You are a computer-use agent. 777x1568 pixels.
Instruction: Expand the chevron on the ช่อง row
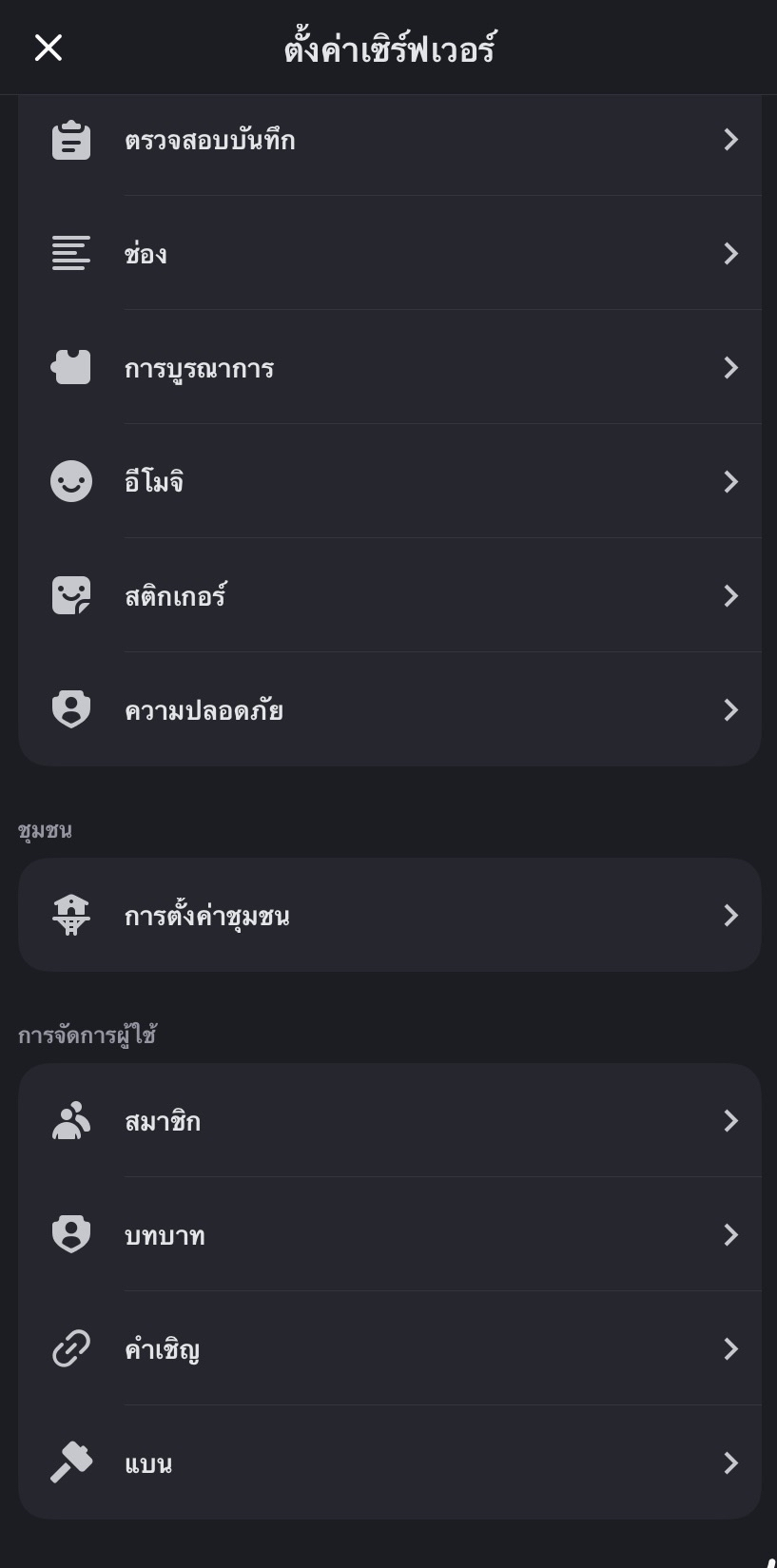(x=730, y=254)
